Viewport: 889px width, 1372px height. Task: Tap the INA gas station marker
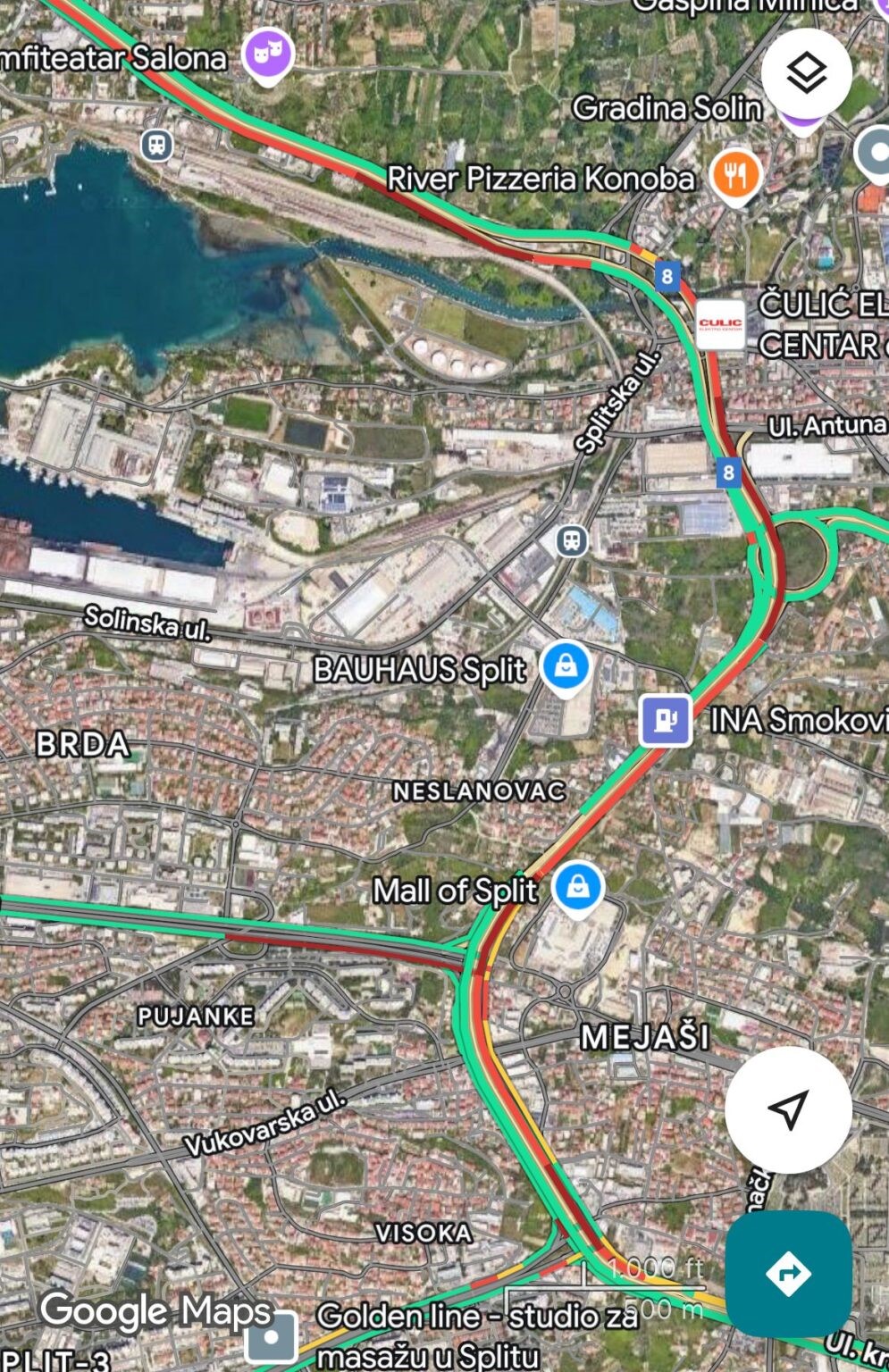[x=666, y=719]
